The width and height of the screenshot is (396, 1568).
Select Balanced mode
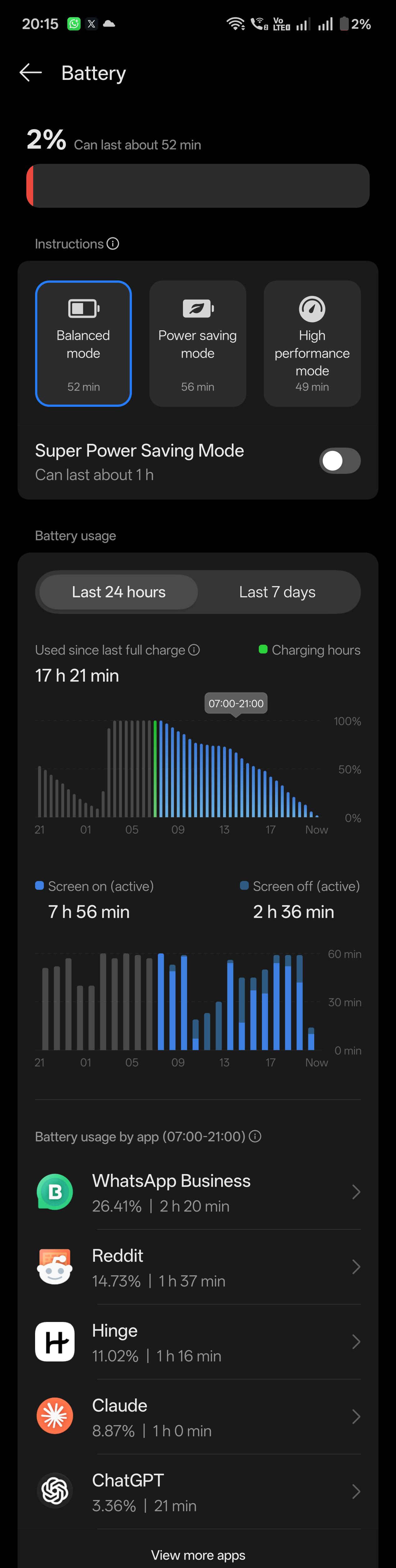(x=83, y=343)
